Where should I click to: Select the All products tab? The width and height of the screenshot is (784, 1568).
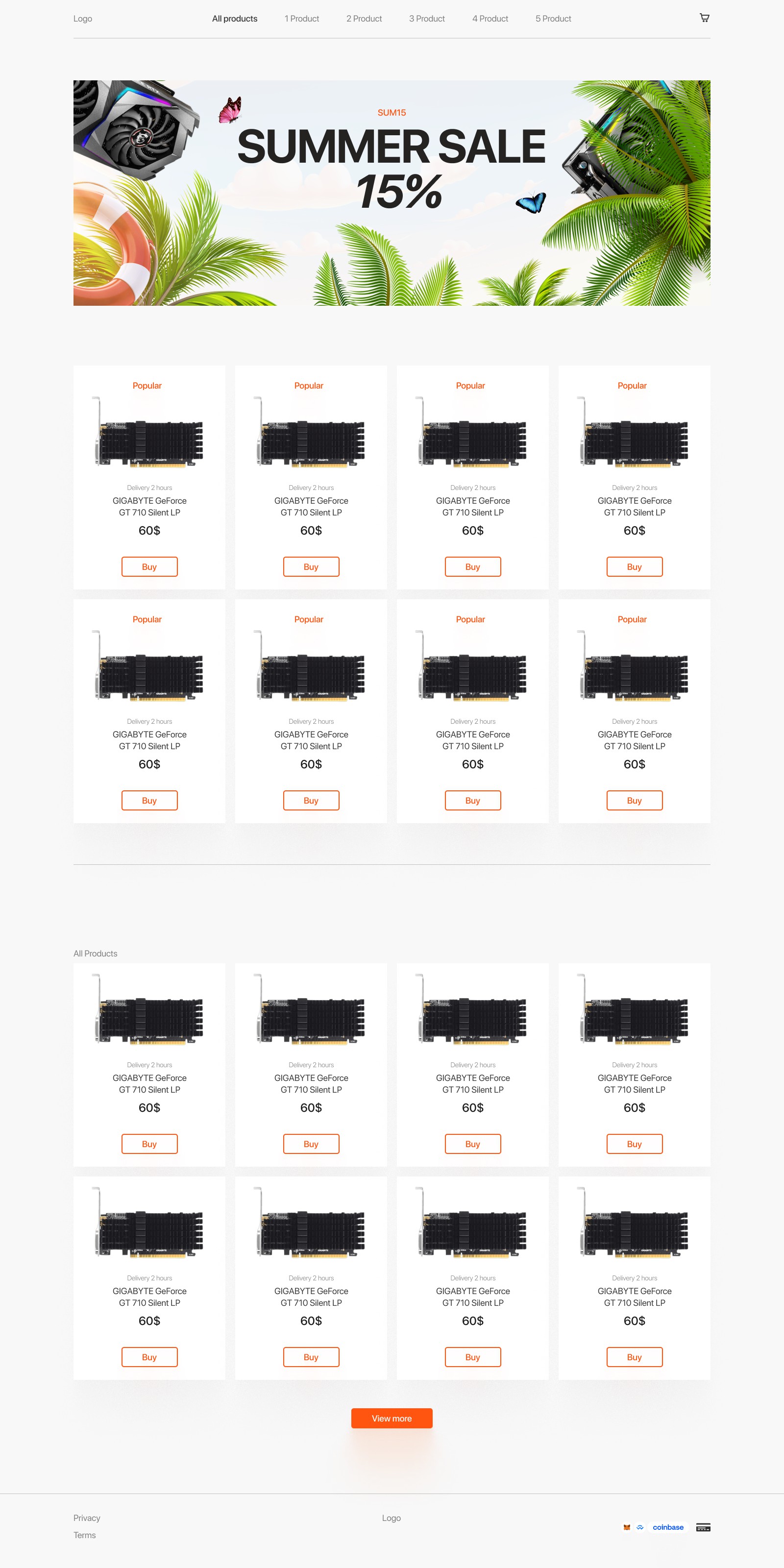234,19
